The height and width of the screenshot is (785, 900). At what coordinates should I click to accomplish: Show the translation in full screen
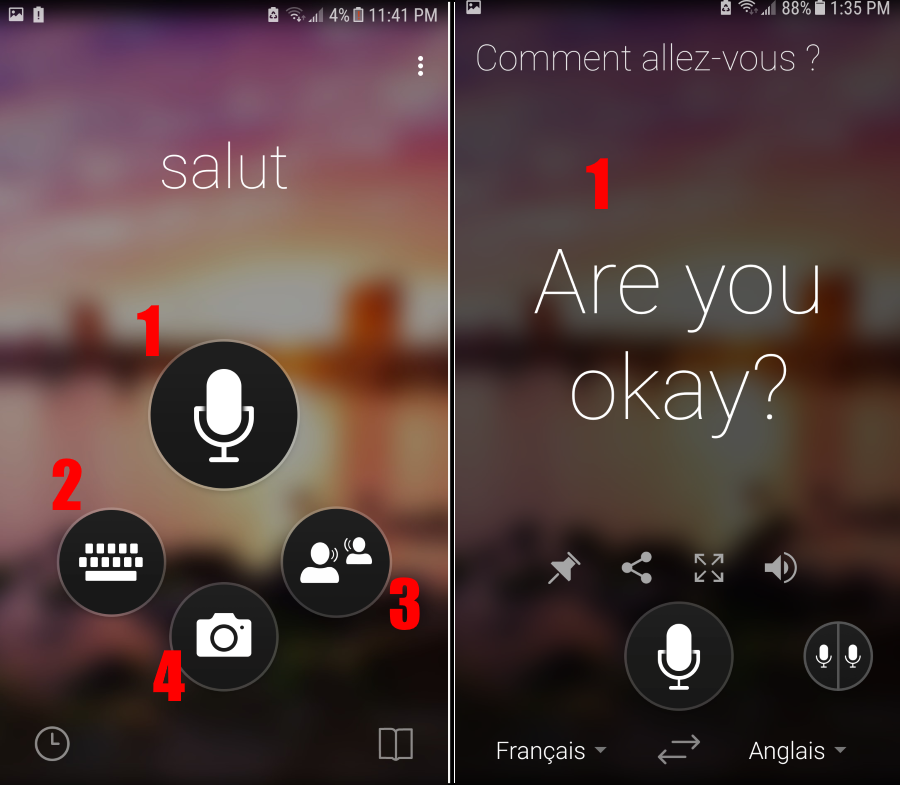click(709, 568)
